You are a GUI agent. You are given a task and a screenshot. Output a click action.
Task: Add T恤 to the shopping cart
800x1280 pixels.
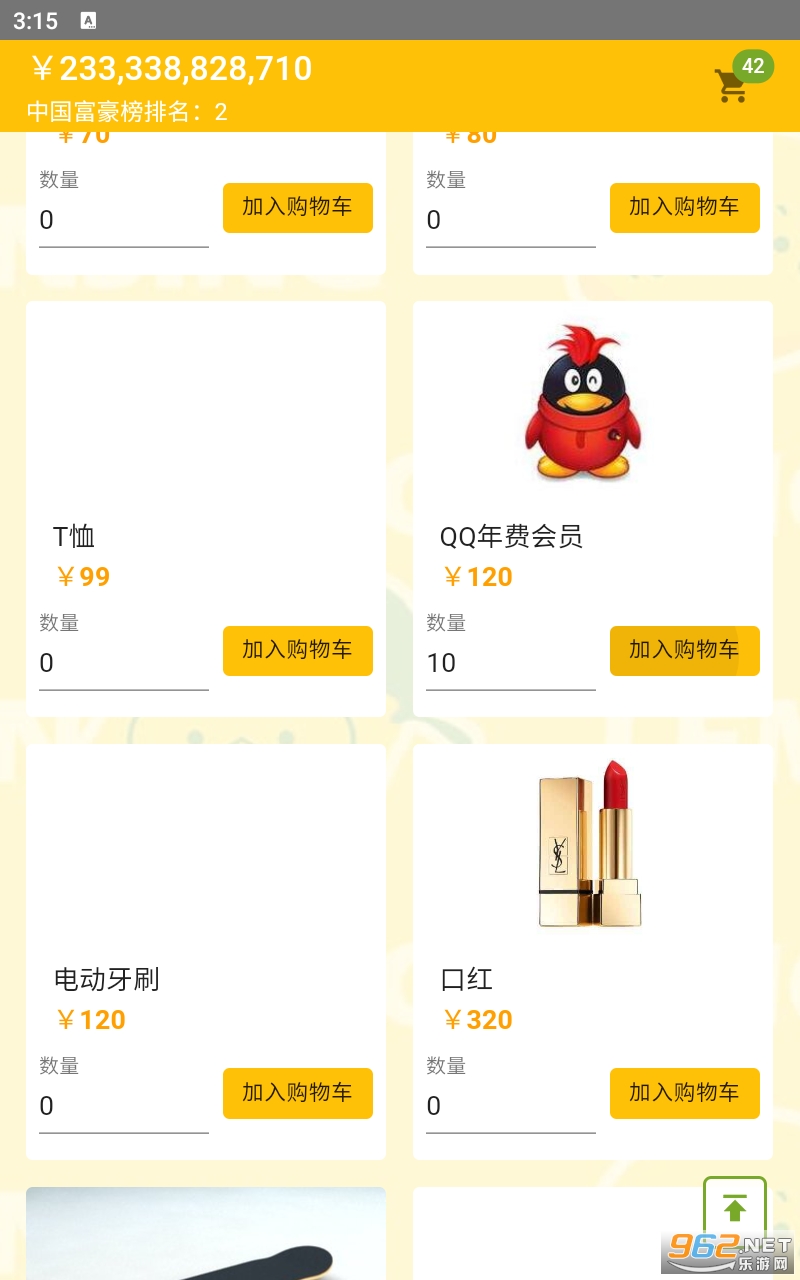[x=298, y=651]
